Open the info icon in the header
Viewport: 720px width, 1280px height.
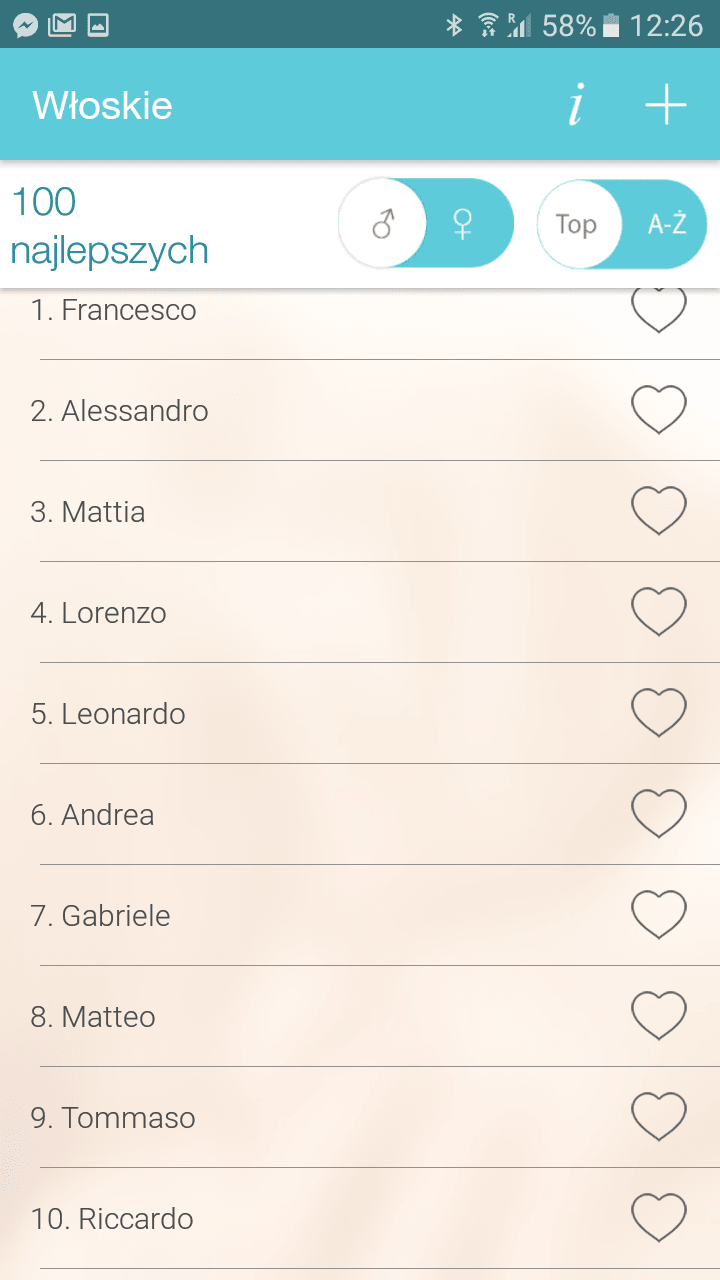575,105
